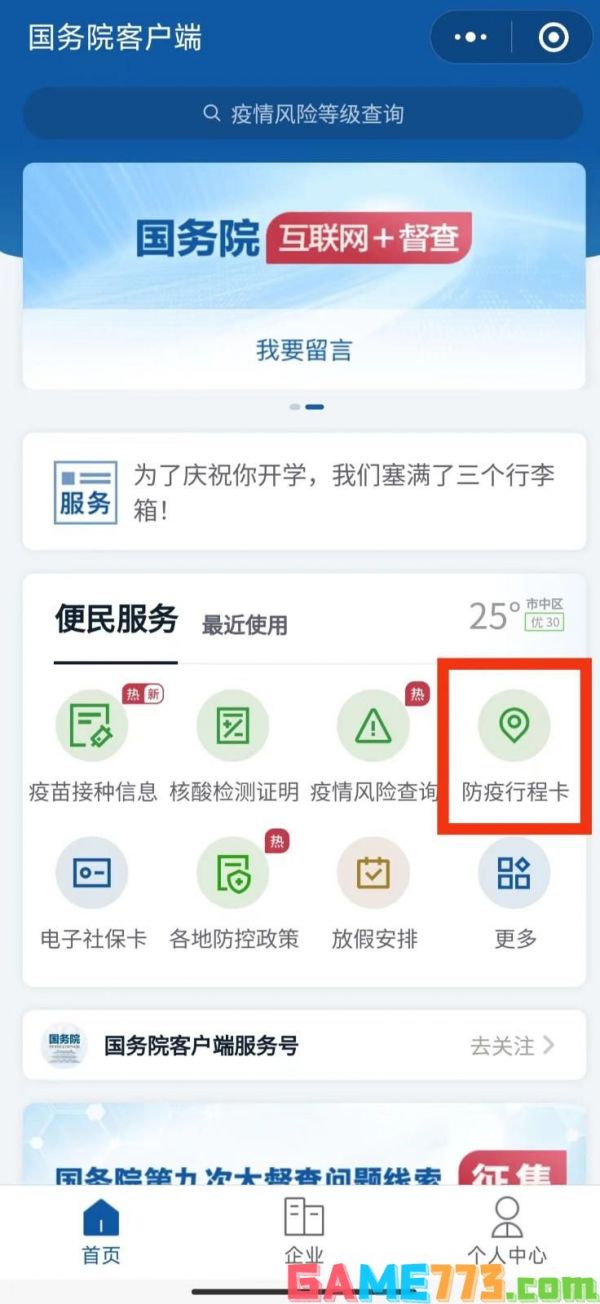Switch to the 最近使用 tab
Image resolution: width=600 pixels, height=1304 pixels.
(244, 625)
